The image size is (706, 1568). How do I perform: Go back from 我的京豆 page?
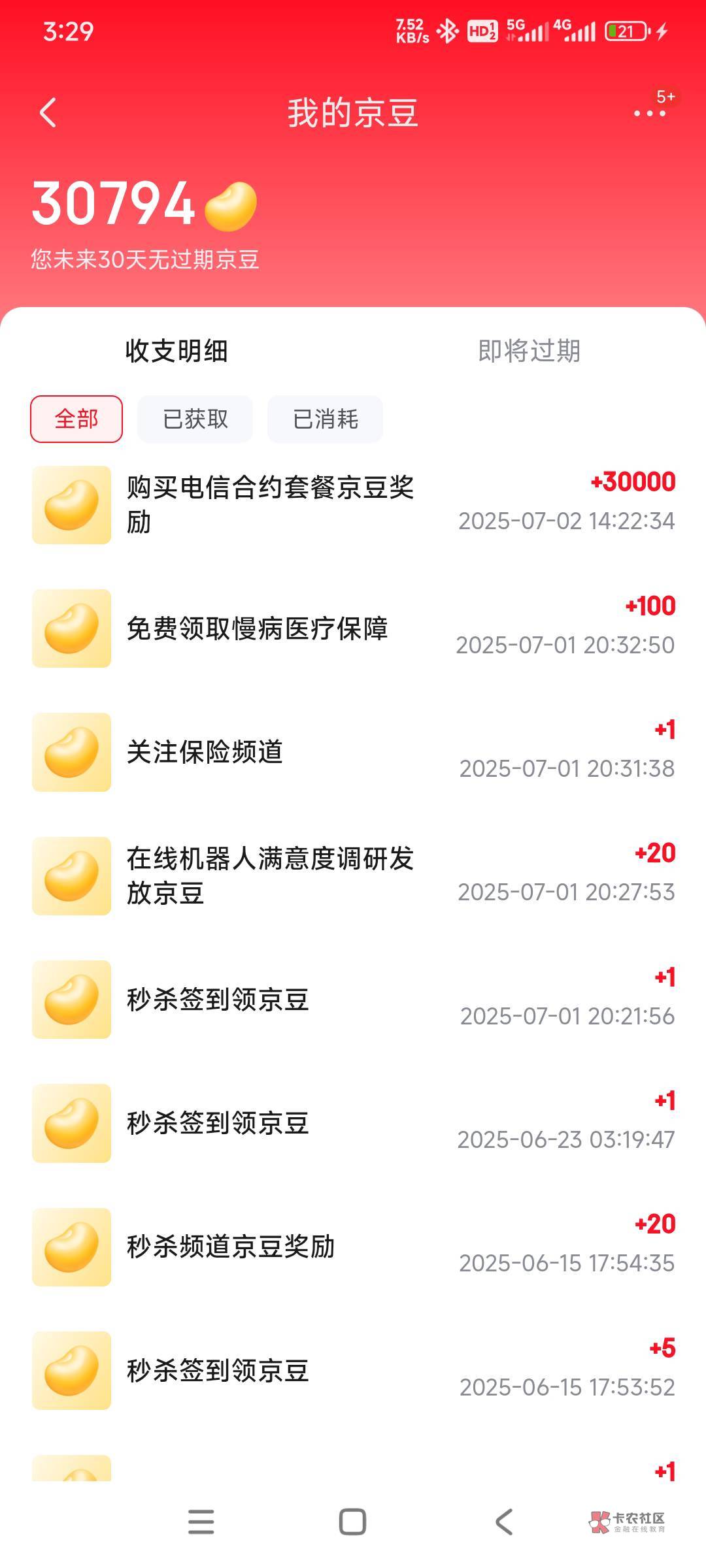[x=48, y=112]
